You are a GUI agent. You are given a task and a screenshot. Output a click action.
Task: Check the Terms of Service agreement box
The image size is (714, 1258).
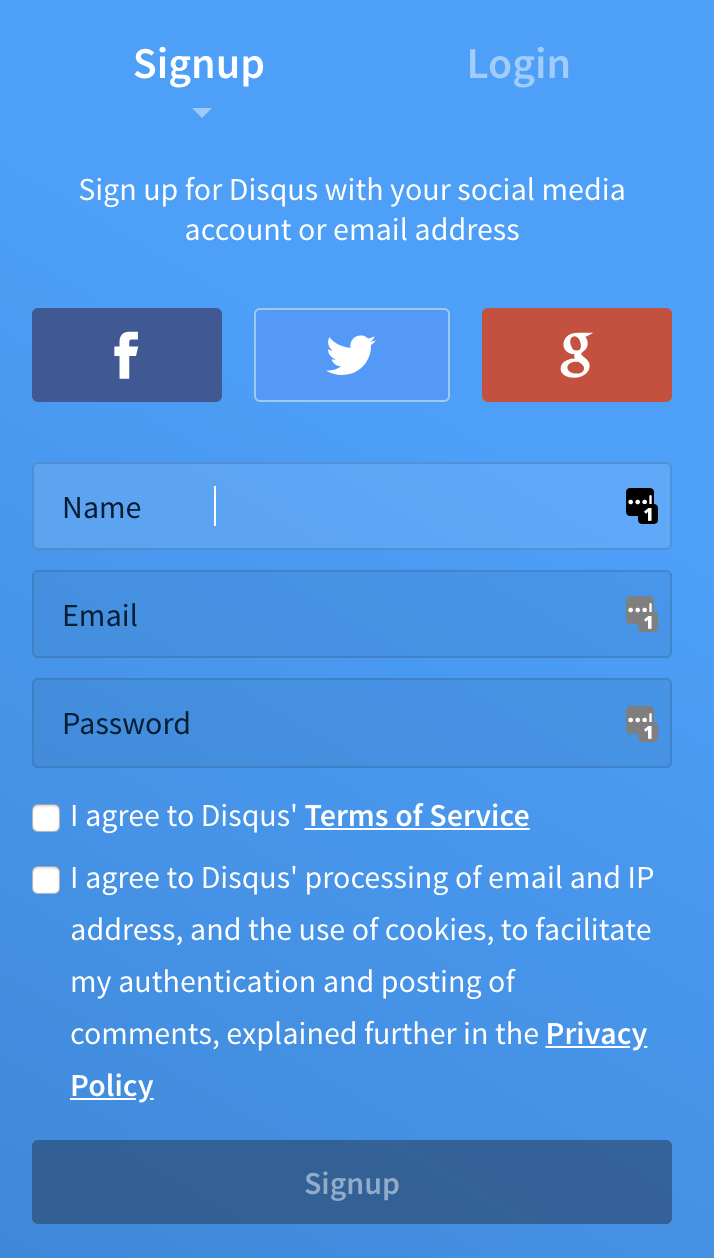pos(46,818)
